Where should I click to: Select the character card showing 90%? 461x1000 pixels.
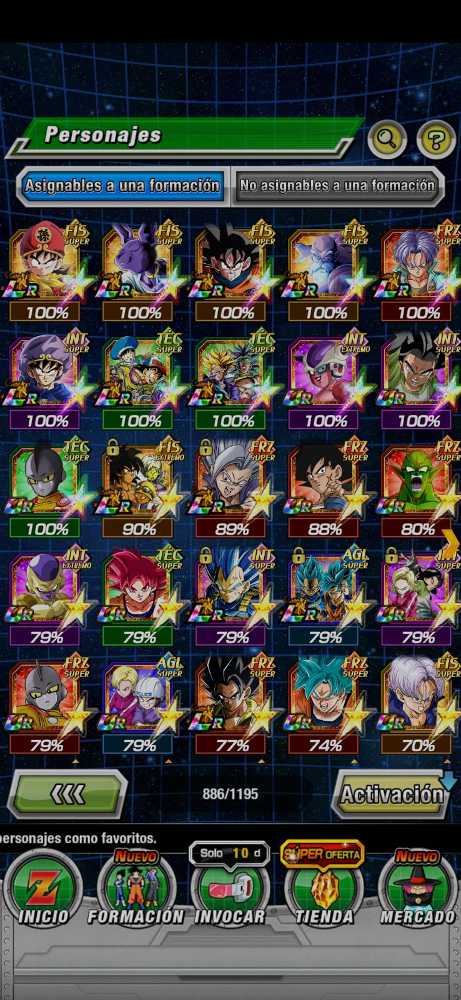[x=140, y=489]
